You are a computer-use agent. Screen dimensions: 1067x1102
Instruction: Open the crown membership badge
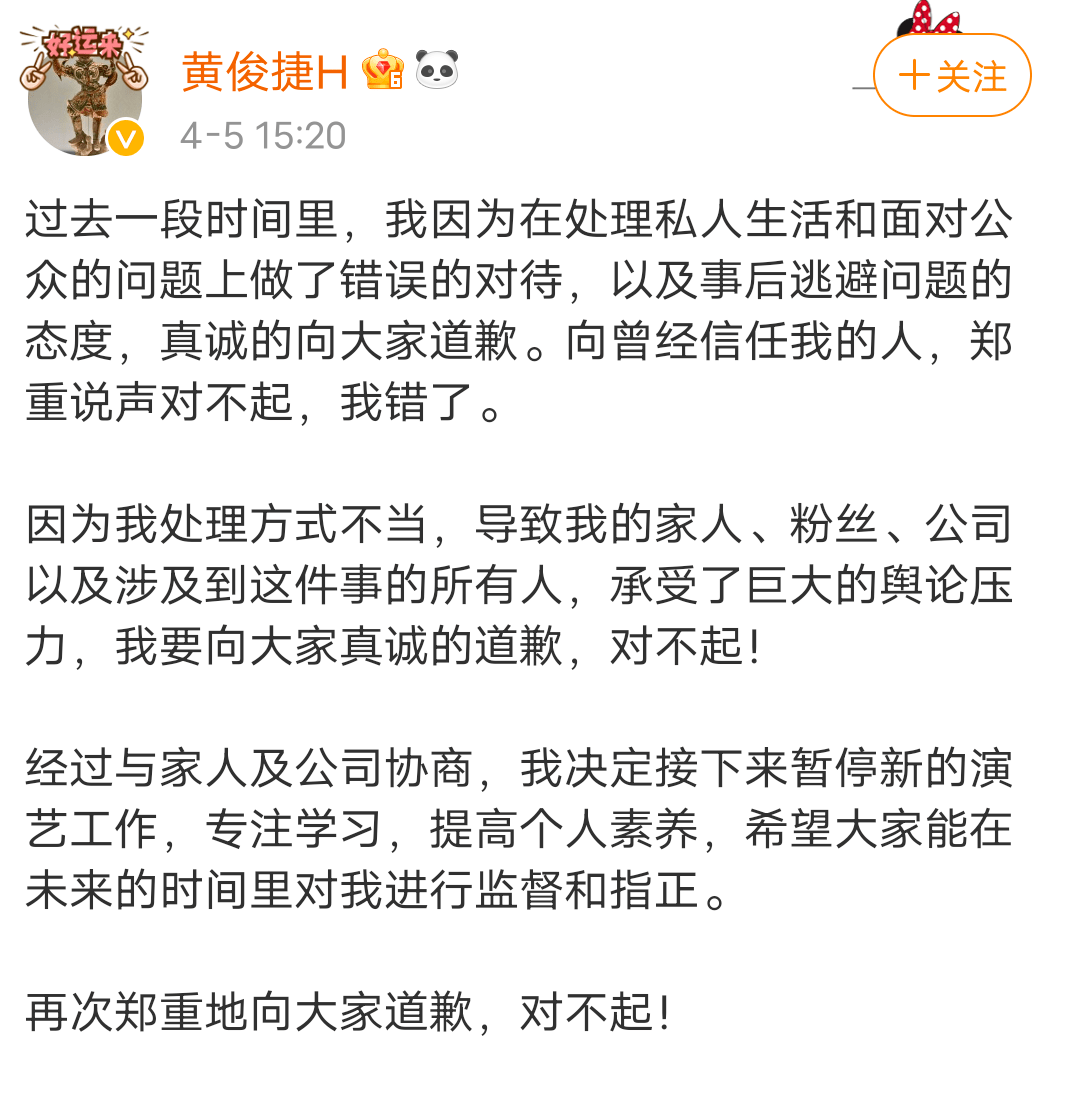pyautogui.click(x=383, y=71)
